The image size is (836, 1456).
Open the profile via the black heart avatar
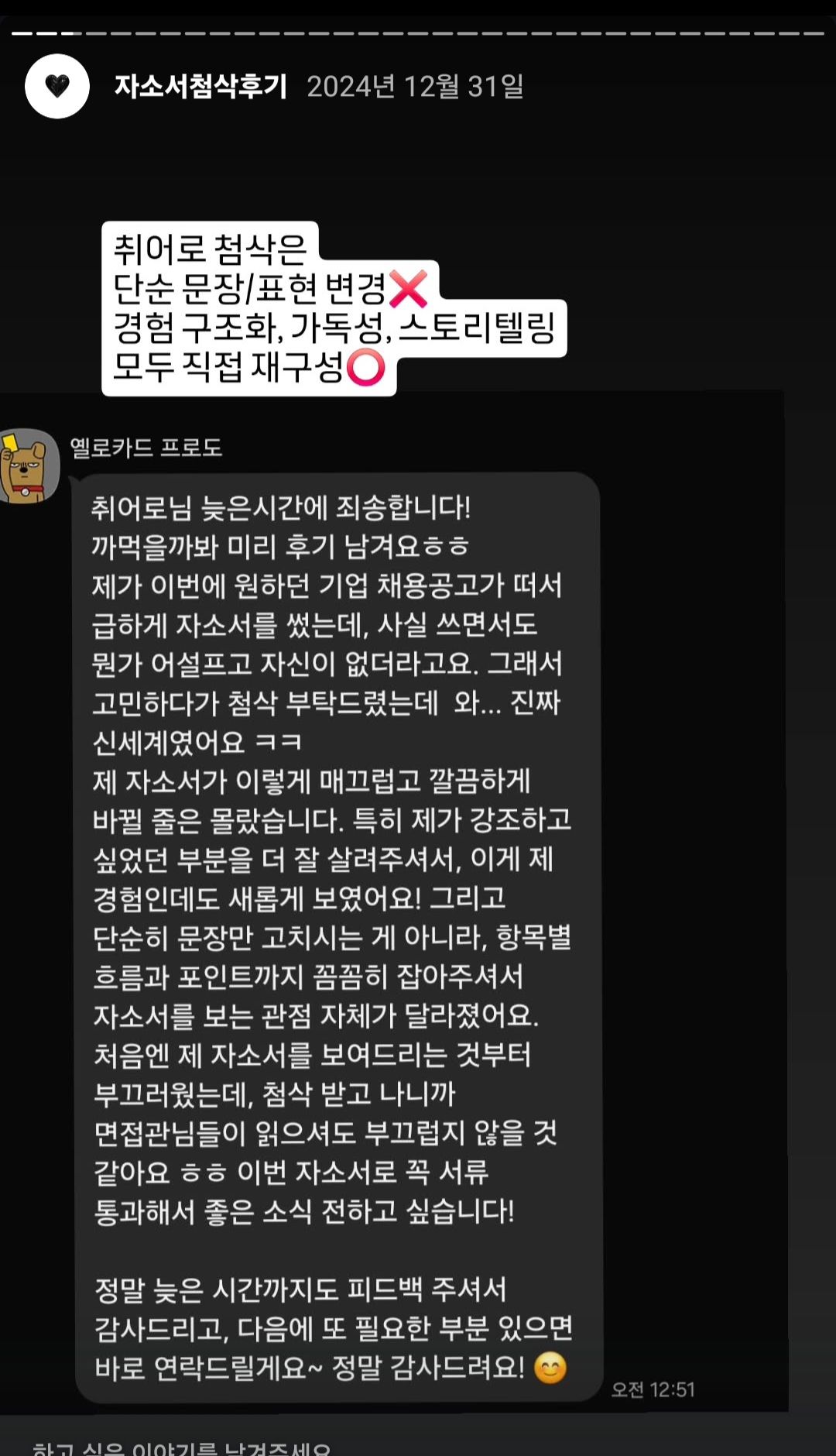tap(57, 86)
